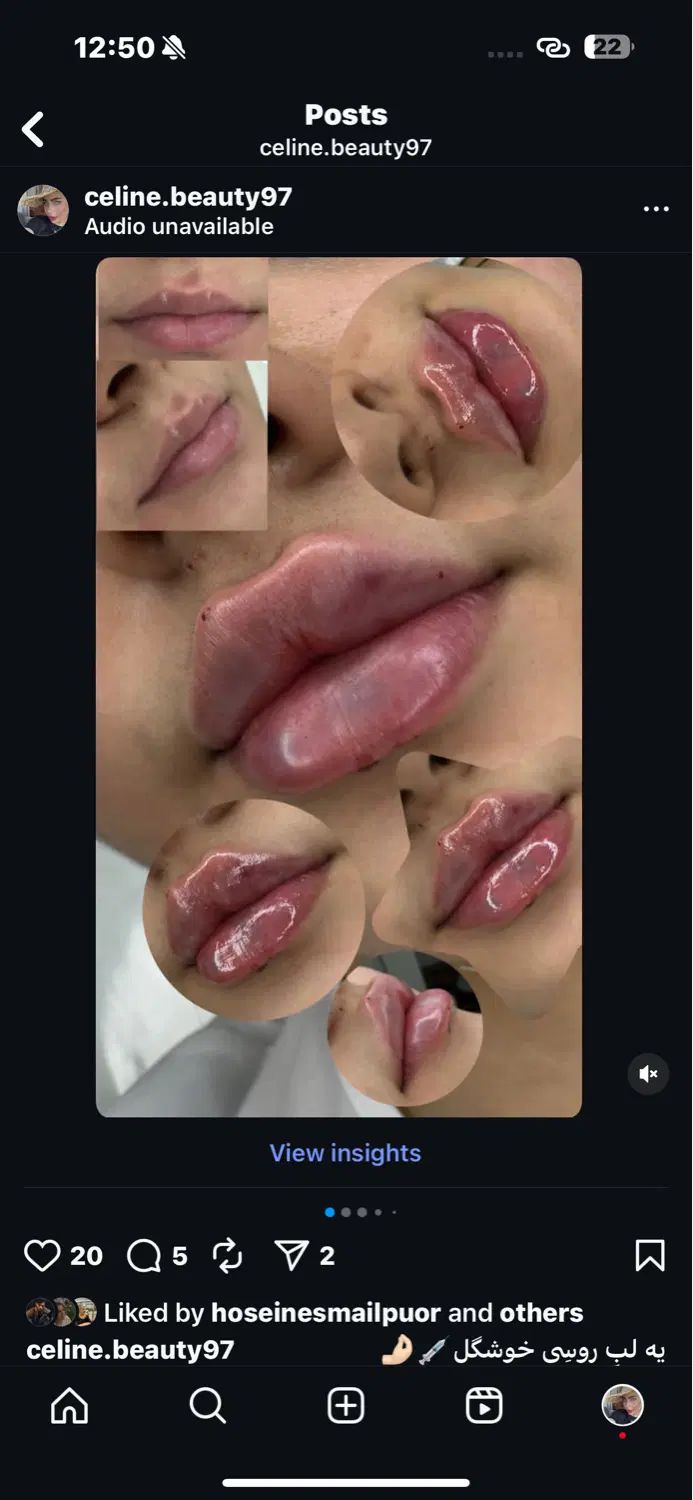693x1500 pixels.
Task: Open comments with the speech bubble icon
Action: 144,1256
